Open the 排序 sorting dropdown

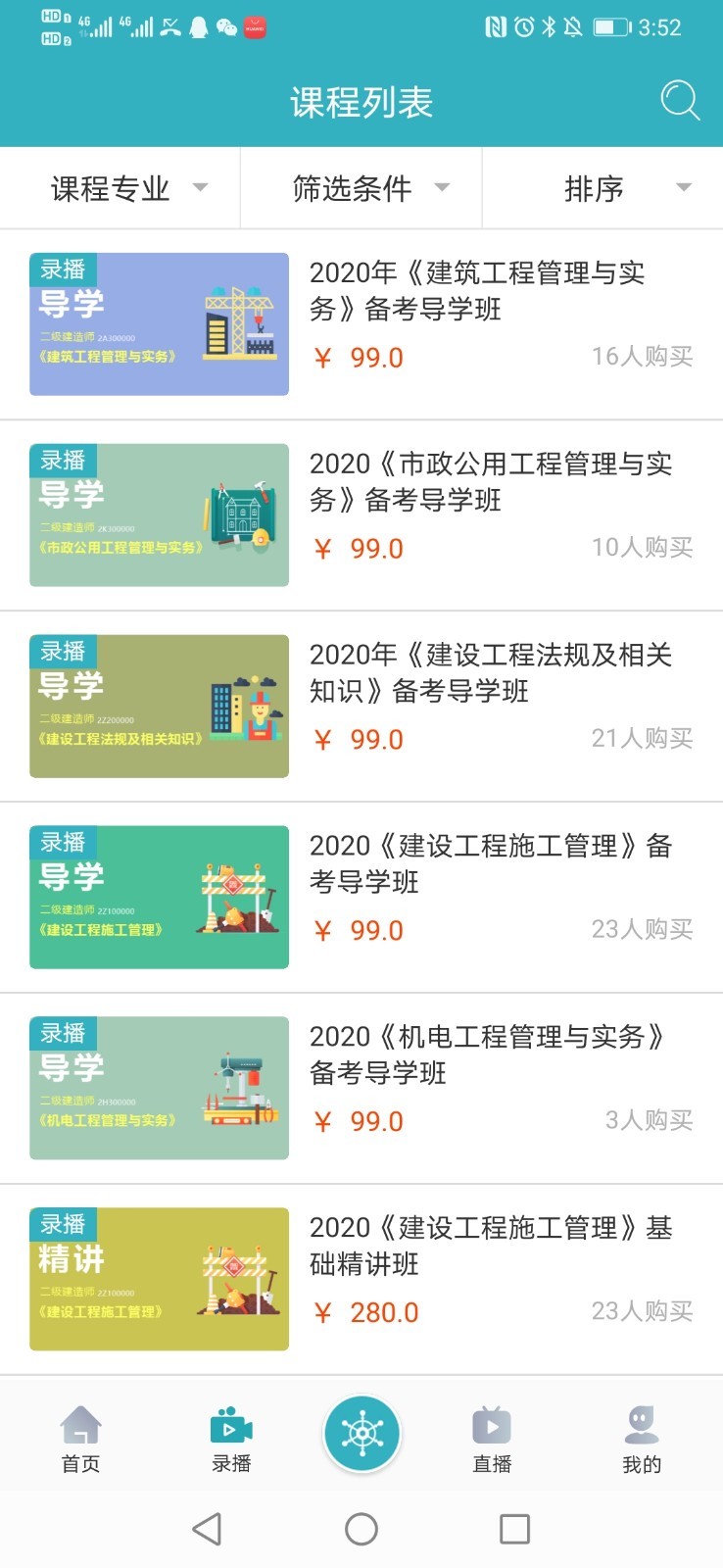(x=627, y=188)
